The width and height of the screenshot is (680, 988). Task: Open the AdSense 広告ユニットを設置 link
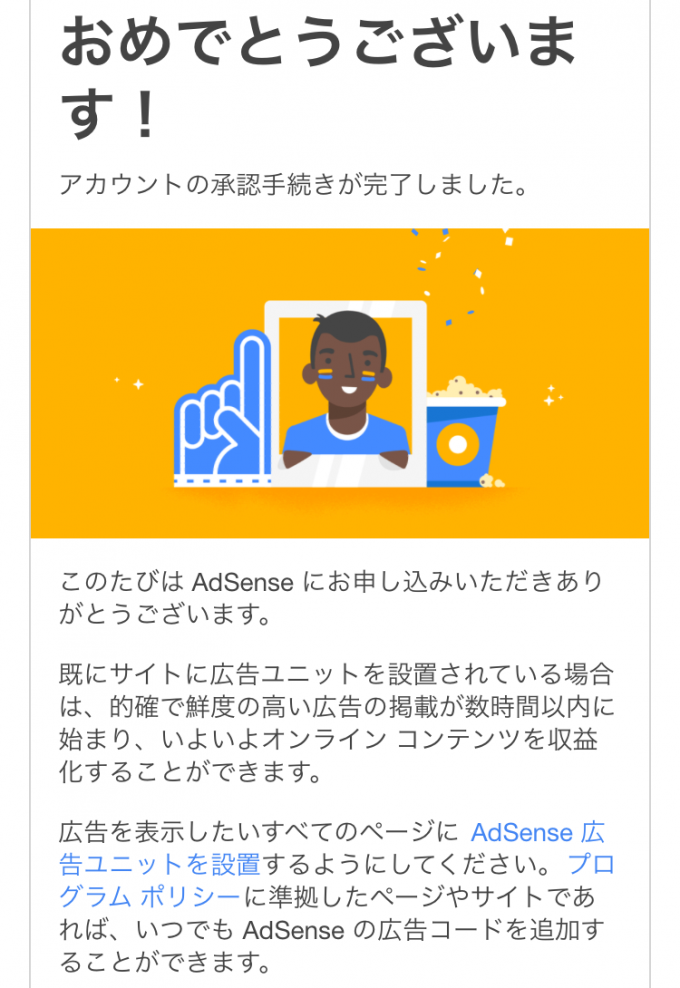[536, 832]
